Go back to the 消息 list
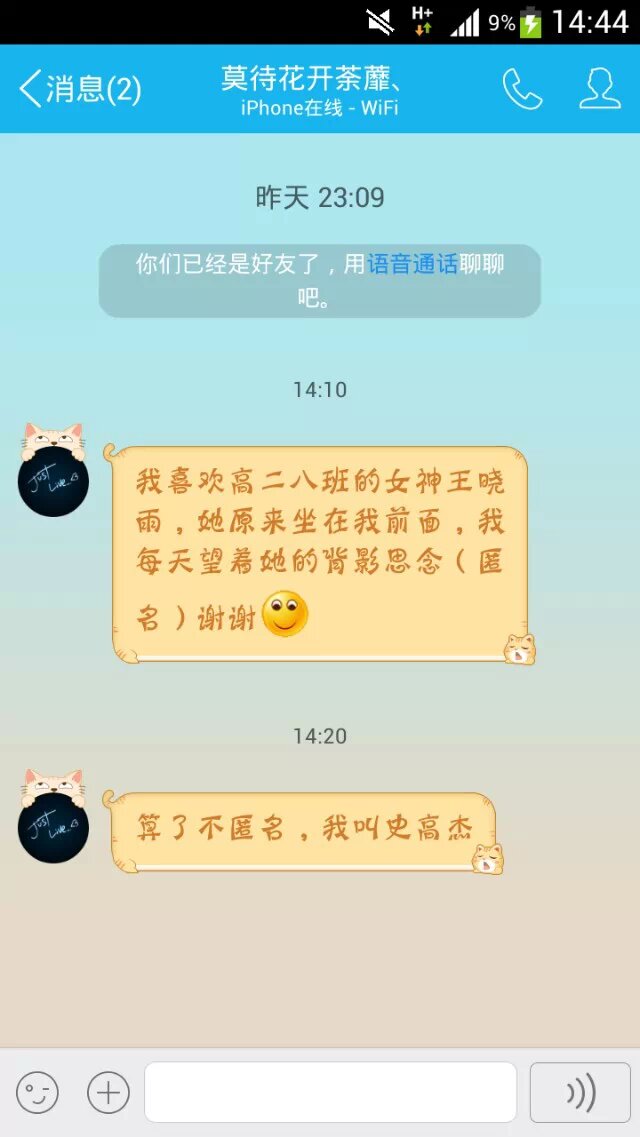This screenshot has width=640, height=1137. click(x=78, y=89)
